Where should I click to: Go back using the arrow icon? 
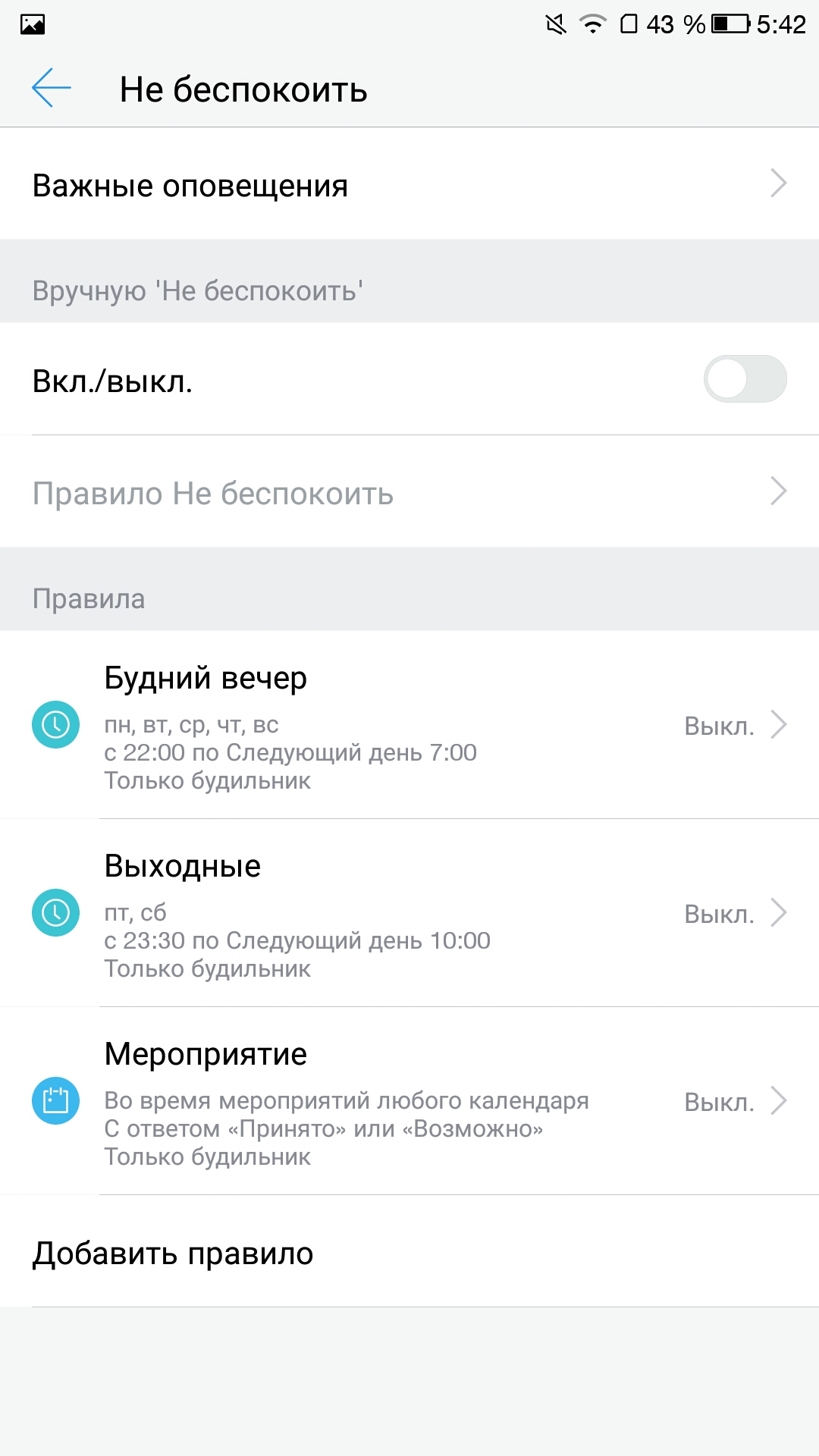coord(52,88)
